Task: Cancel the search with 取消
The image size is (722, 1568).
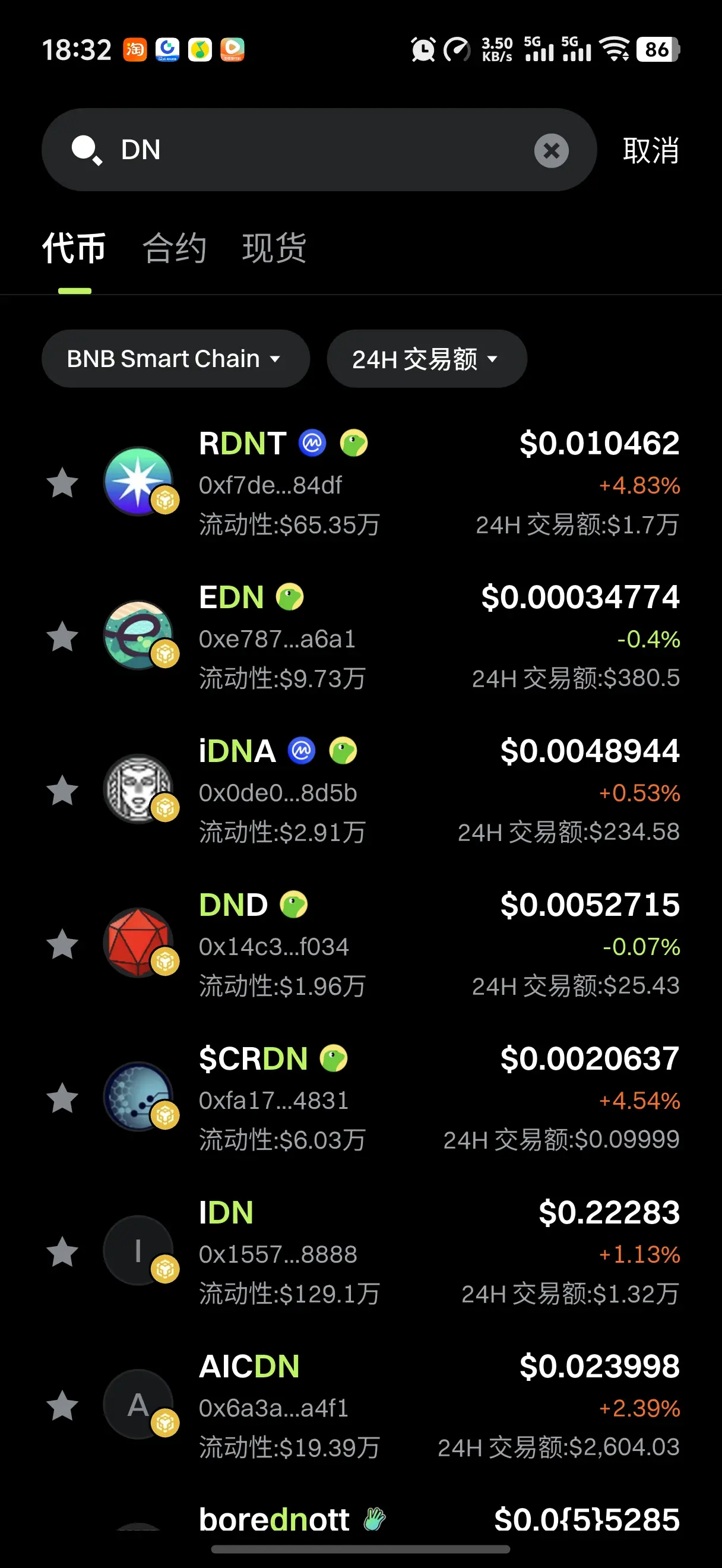Action: [650, 150]
